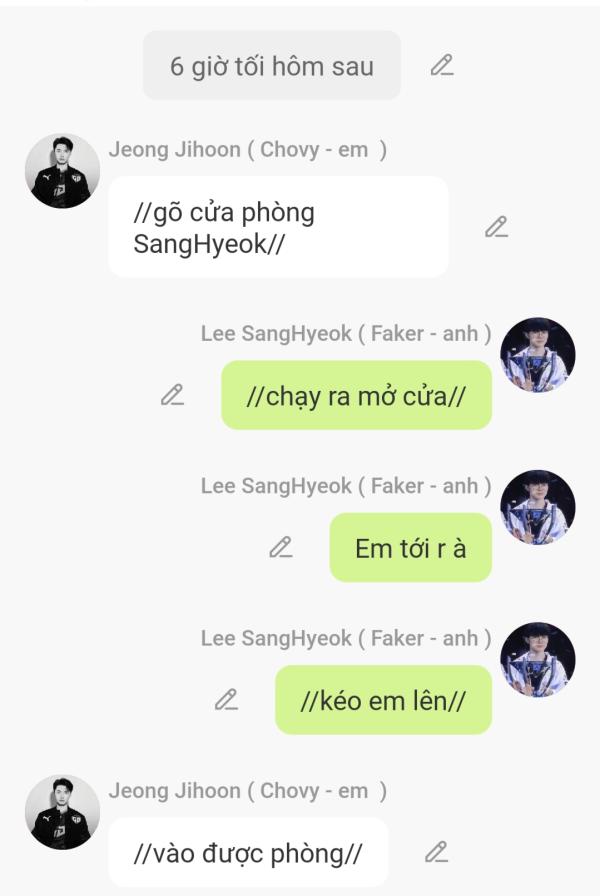Screen dimensions: 600x896
Task: Edit the '//gõ cửa phòng SangHyeok//' message
Action: (x=496, y=227)
